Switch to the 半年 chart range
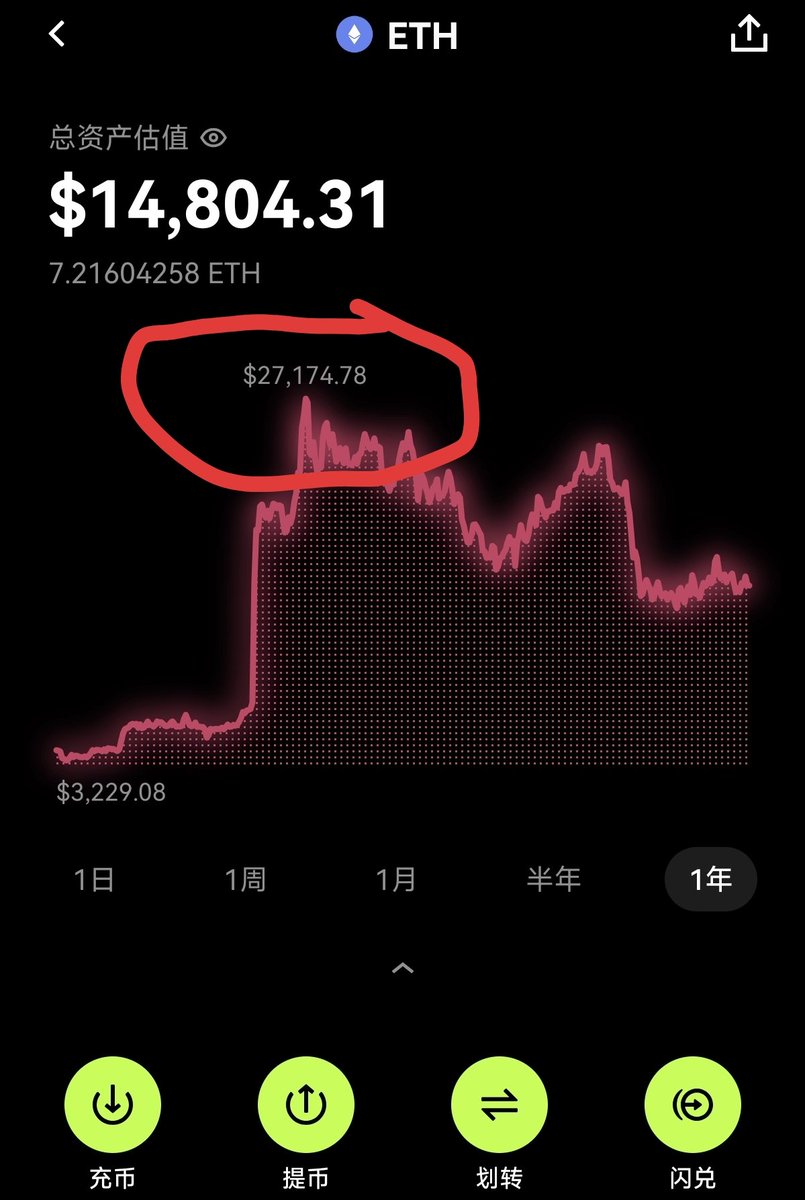805x1200 pixels. [553, 880]
